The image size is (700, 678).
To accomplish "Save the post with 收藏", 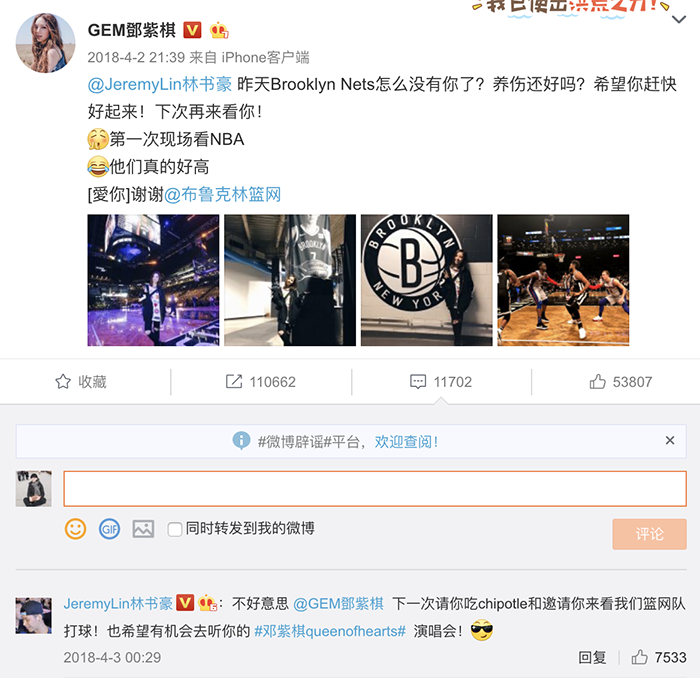I will pyautogui.click(x=81, y=381).
